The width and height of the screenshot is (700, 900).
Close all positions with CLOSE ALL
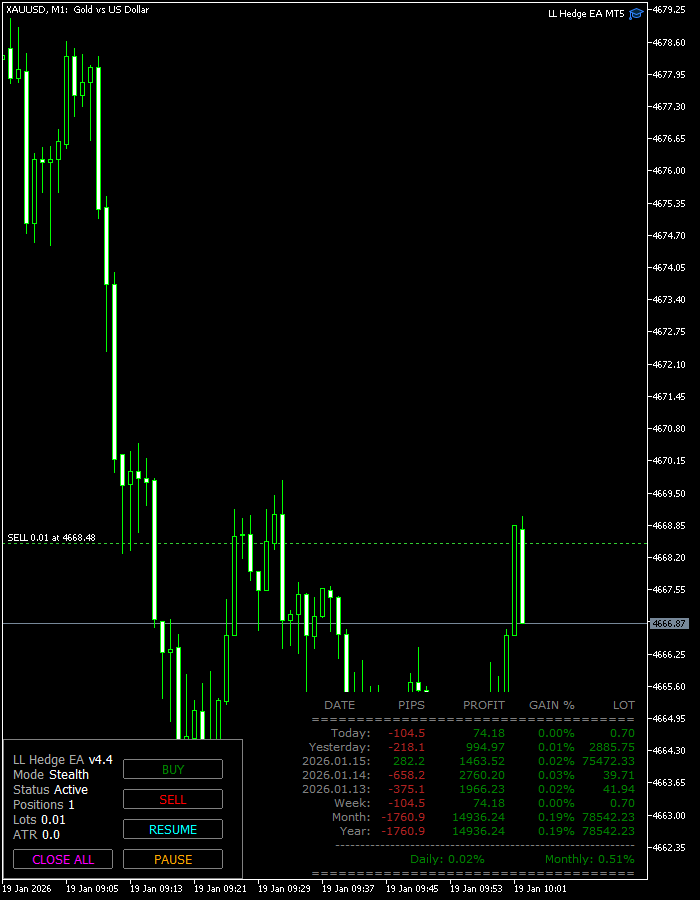(x=63, y=859)
